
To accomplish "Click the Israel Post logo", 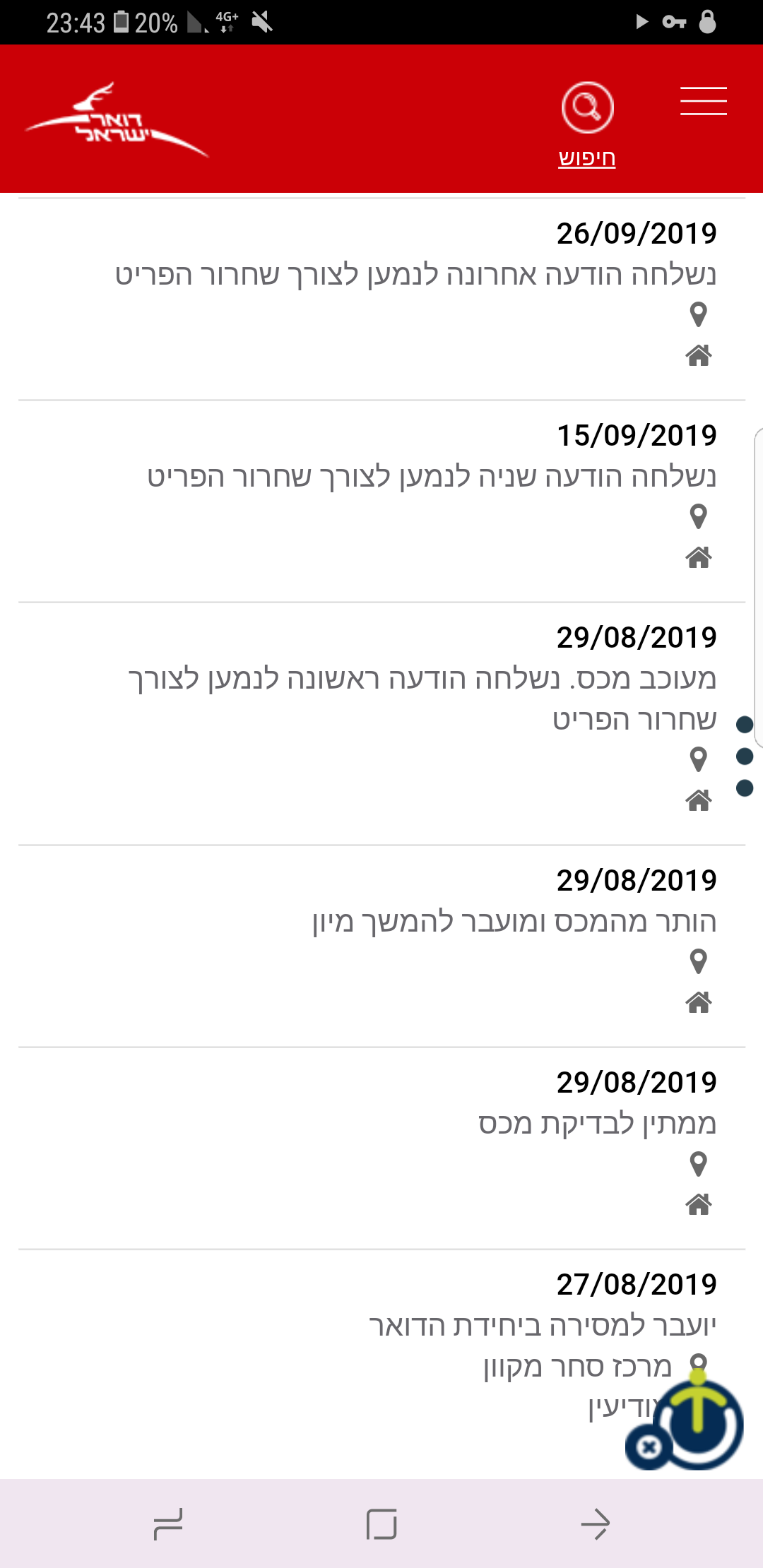I will (117, 120).
